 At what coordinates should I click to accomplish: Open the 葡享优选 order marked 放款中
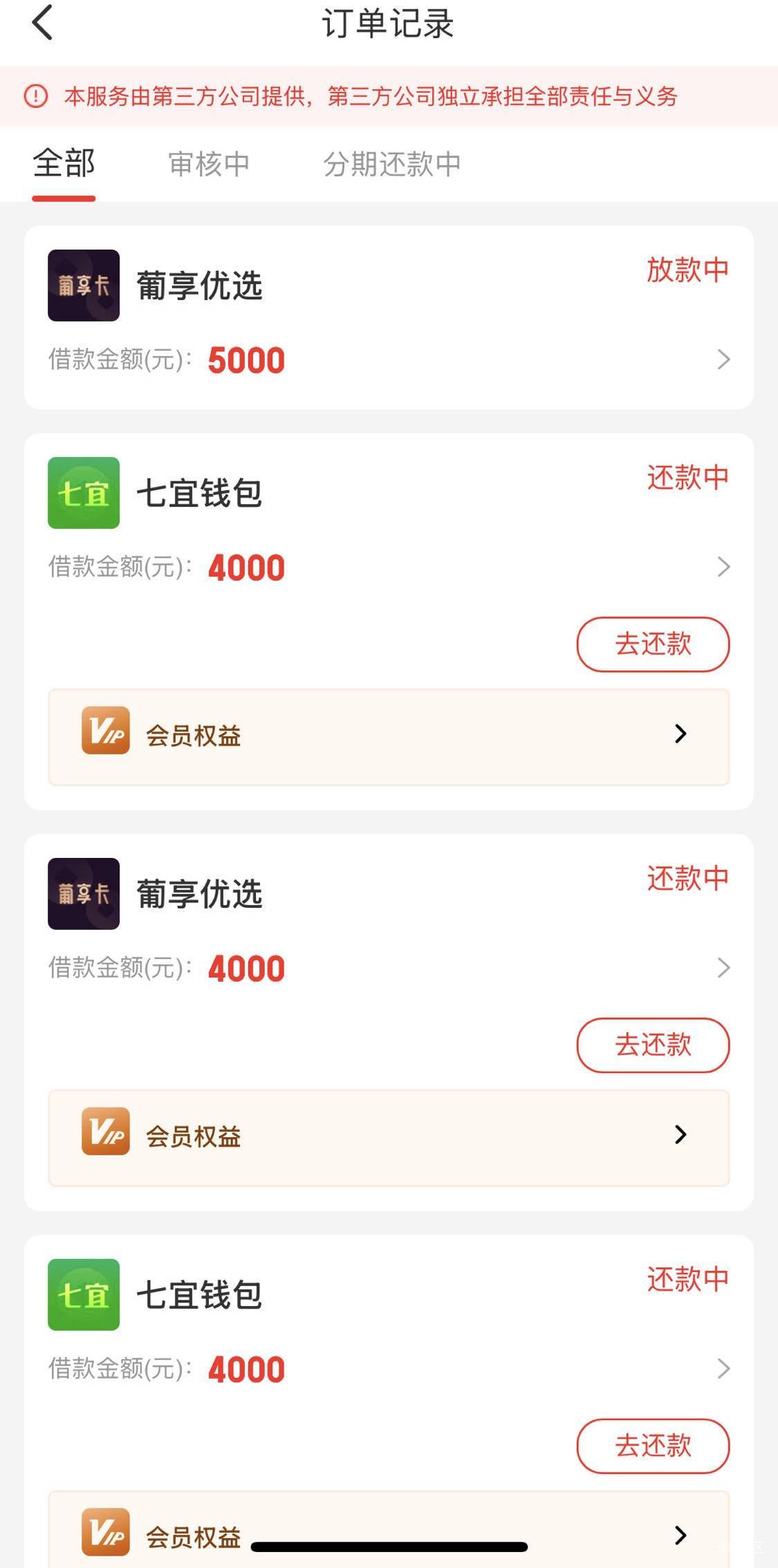(x=389, y=318)
